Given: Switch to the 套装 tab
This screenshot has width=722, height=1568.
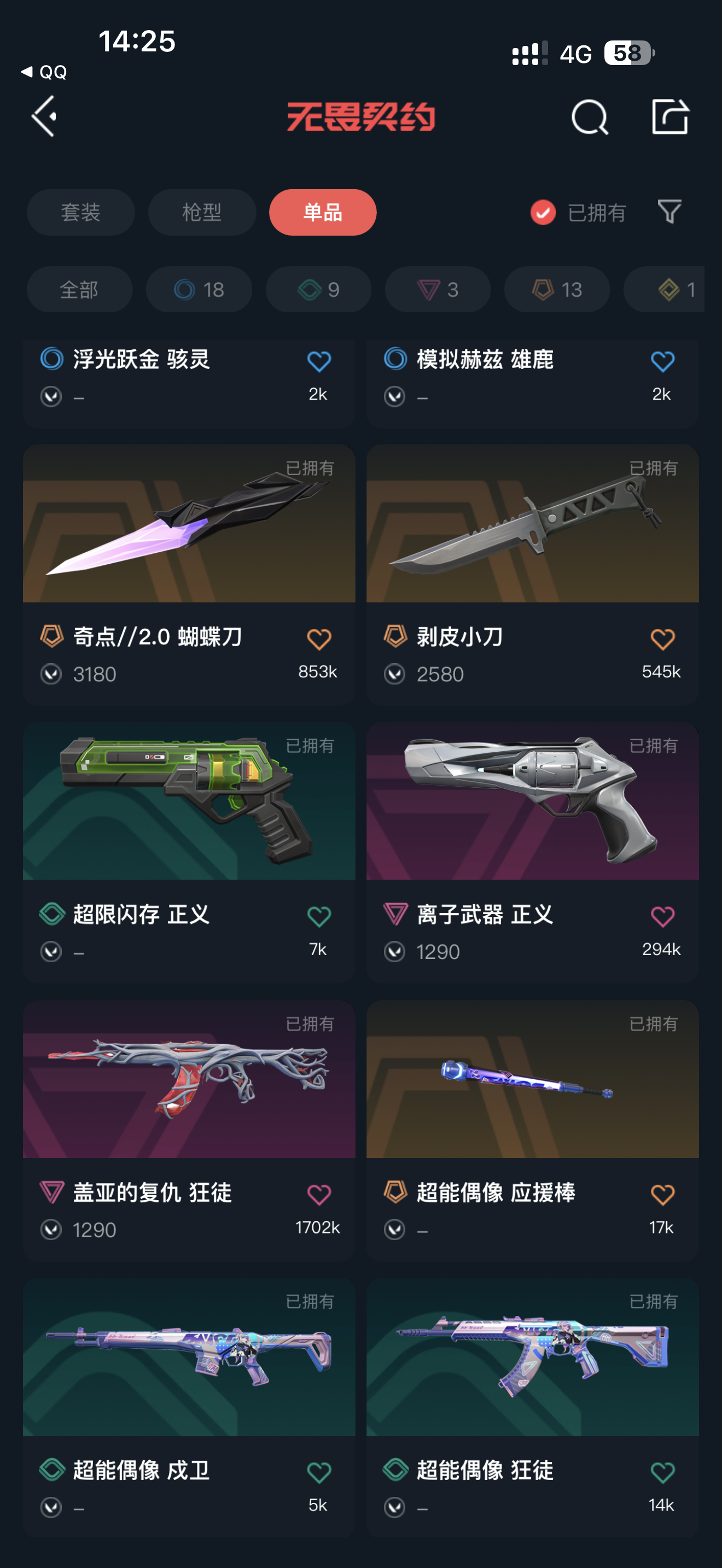Looking at the screenshot, I should click(80, 213).
